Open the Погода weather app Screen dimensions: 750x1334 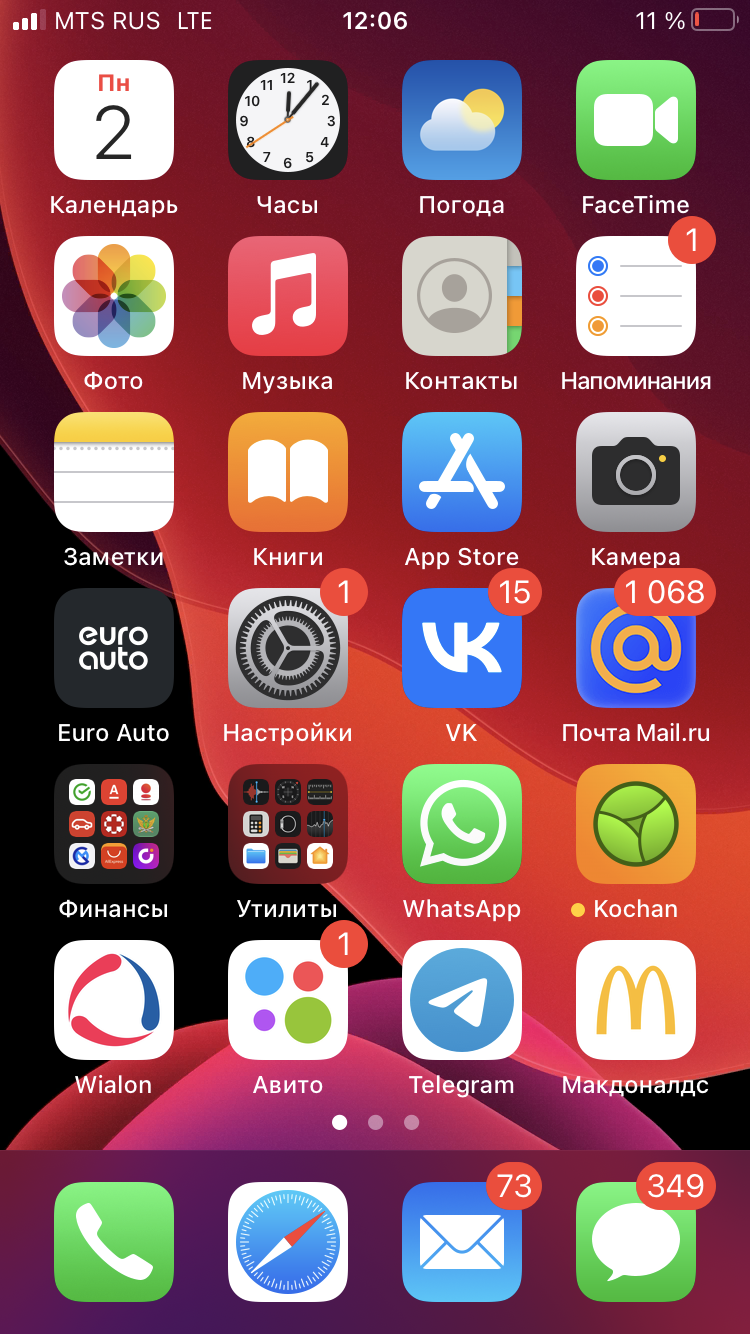(x=462, y=120)
